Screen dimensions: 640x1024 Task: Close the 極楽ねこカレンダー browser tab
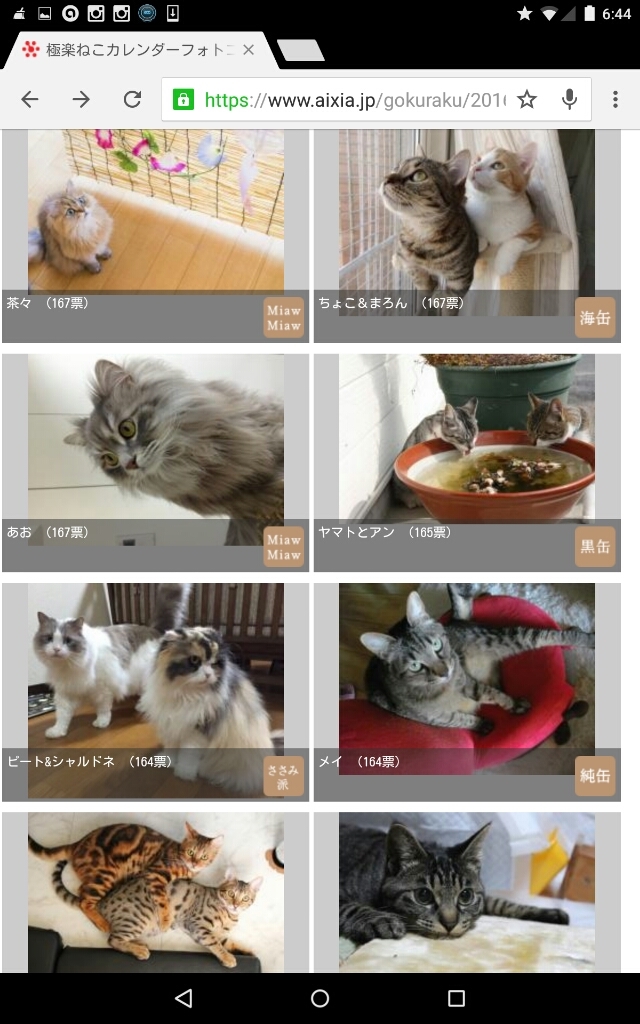(x=249, y=50)
